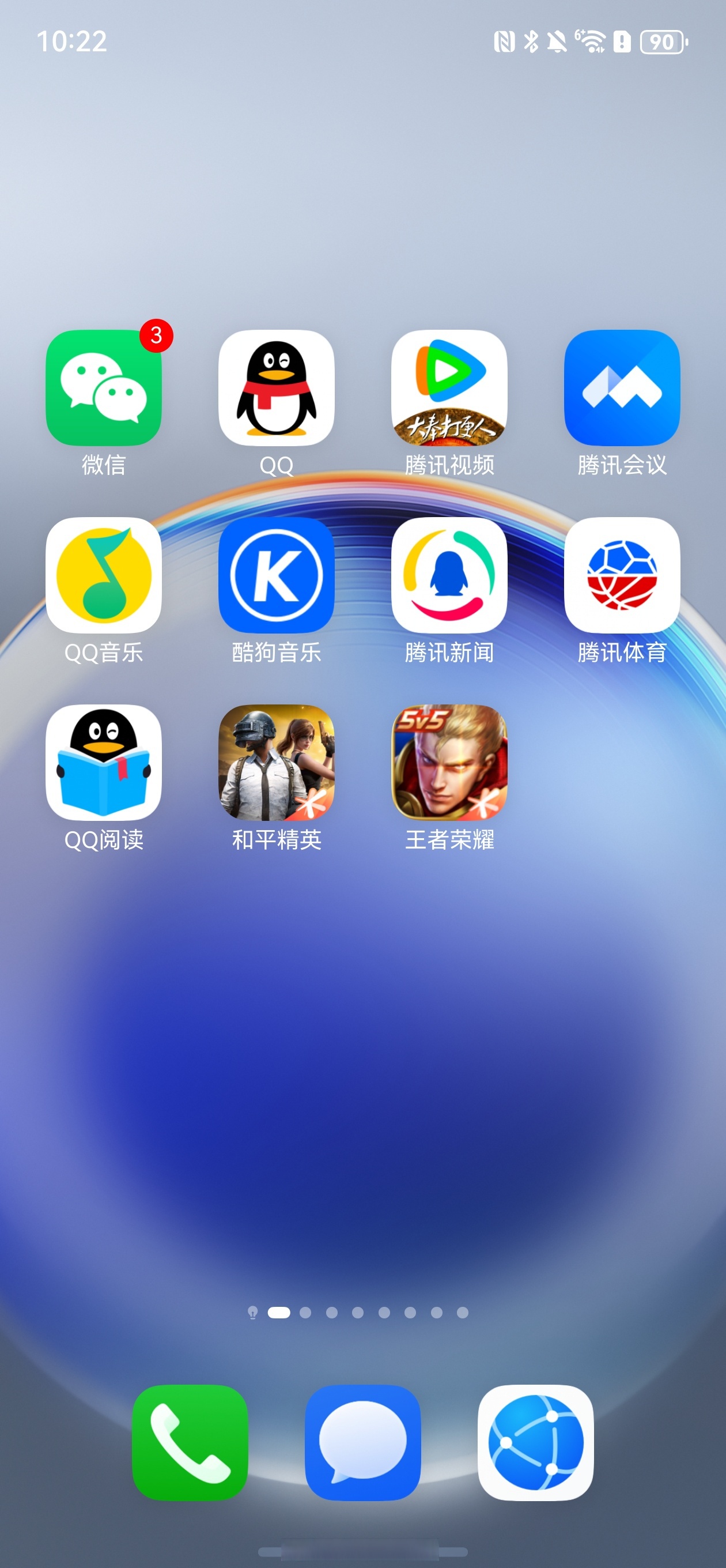Open the Messages app in the dock
Screen dimensions: 726x1568
[x=362, y=1442]
